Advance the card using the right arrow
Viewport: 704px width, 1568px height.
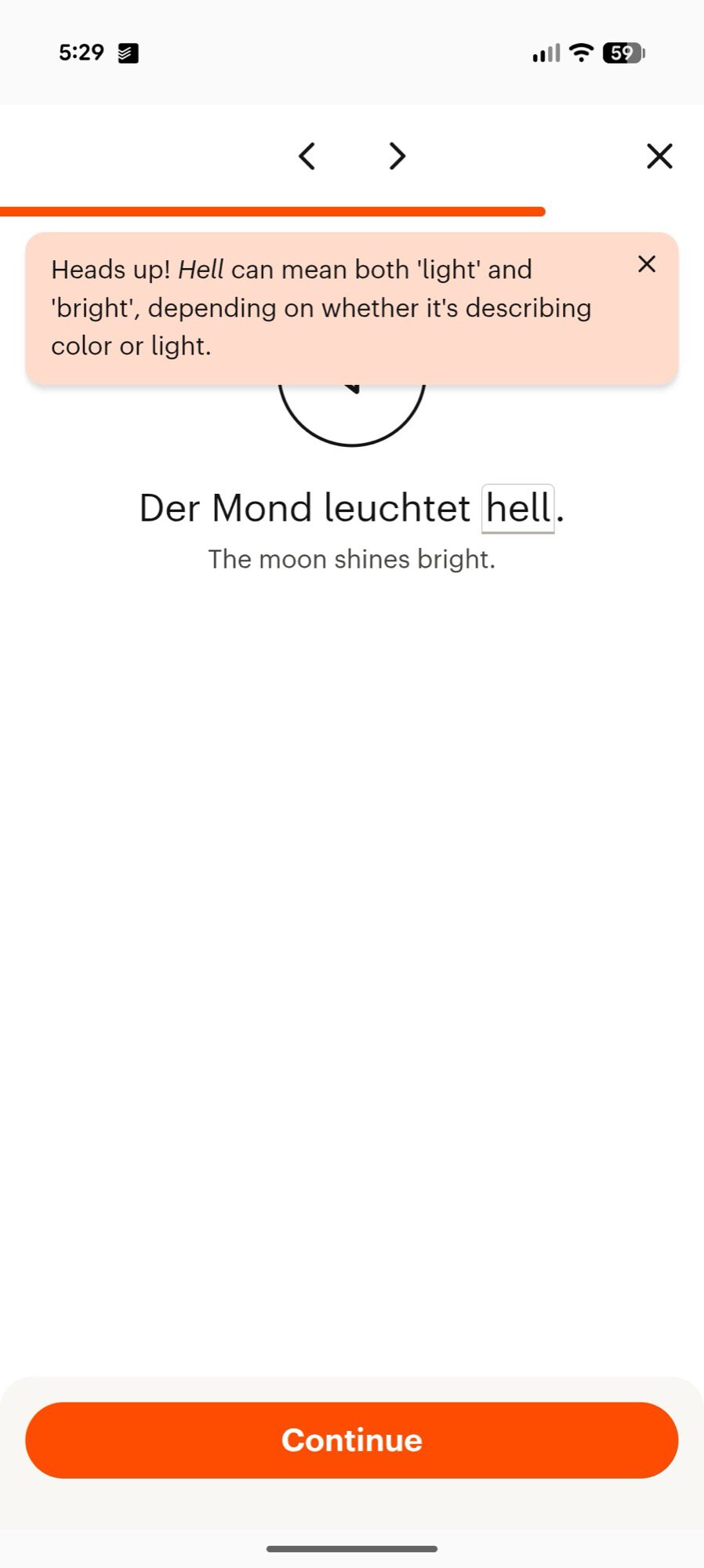click(397, 156)
